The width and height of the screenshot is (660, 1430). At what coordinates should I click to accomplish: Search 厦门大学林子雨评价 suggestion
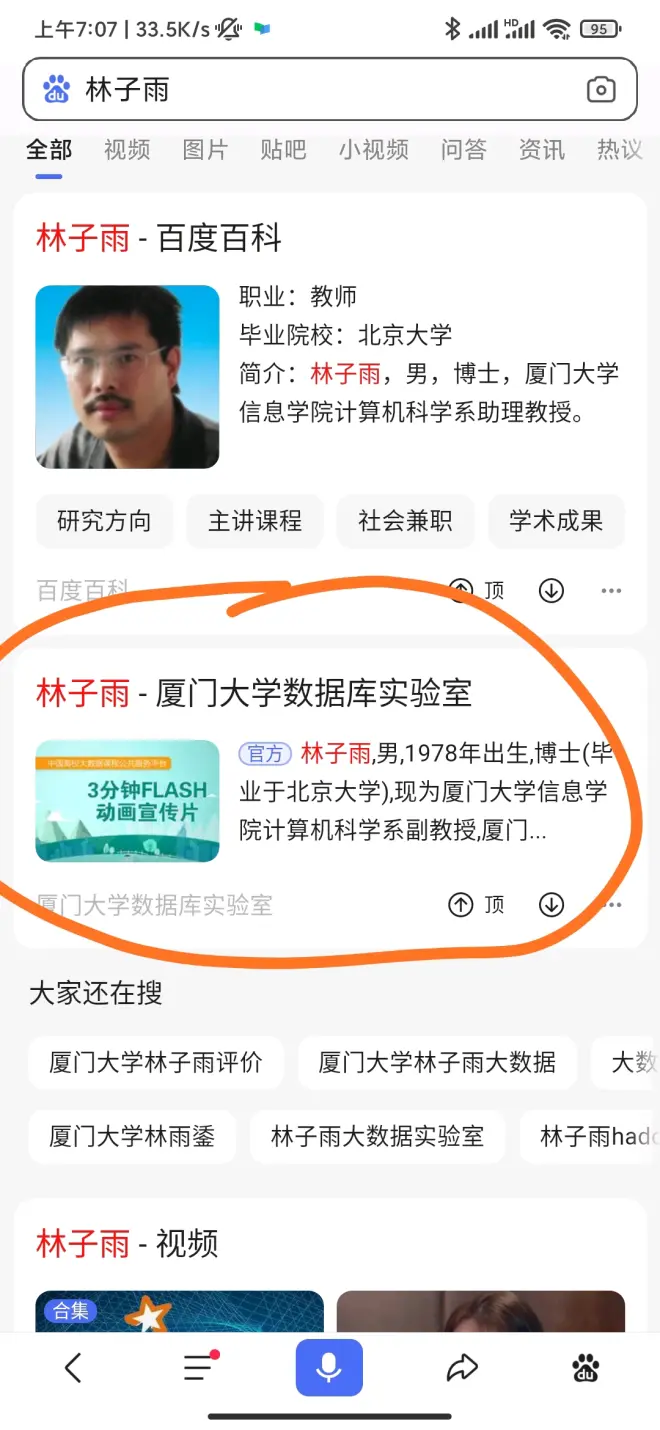click(x=155, y=1062)
